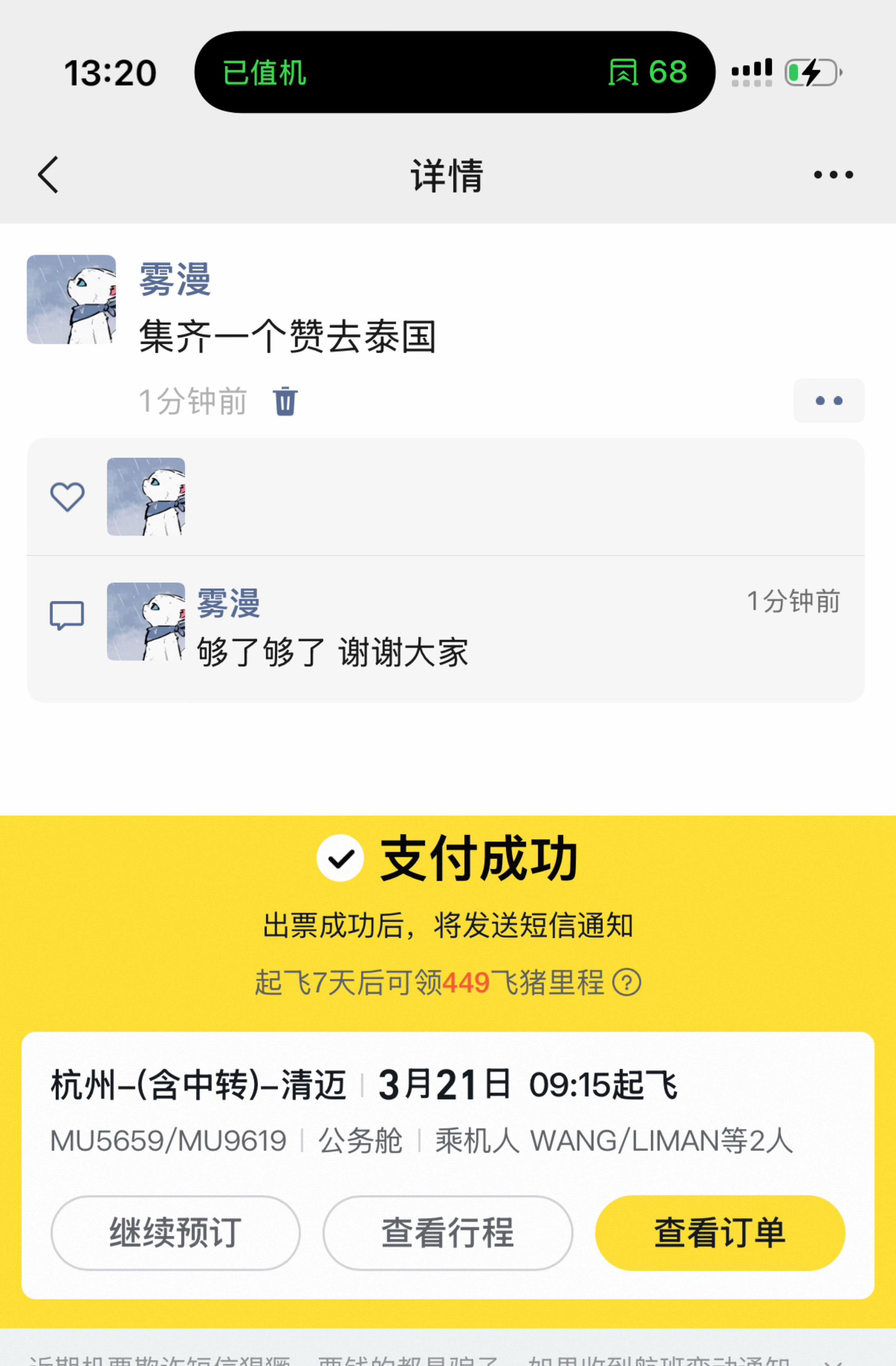Tap the trash icon to delete the post

coord(285,401)
